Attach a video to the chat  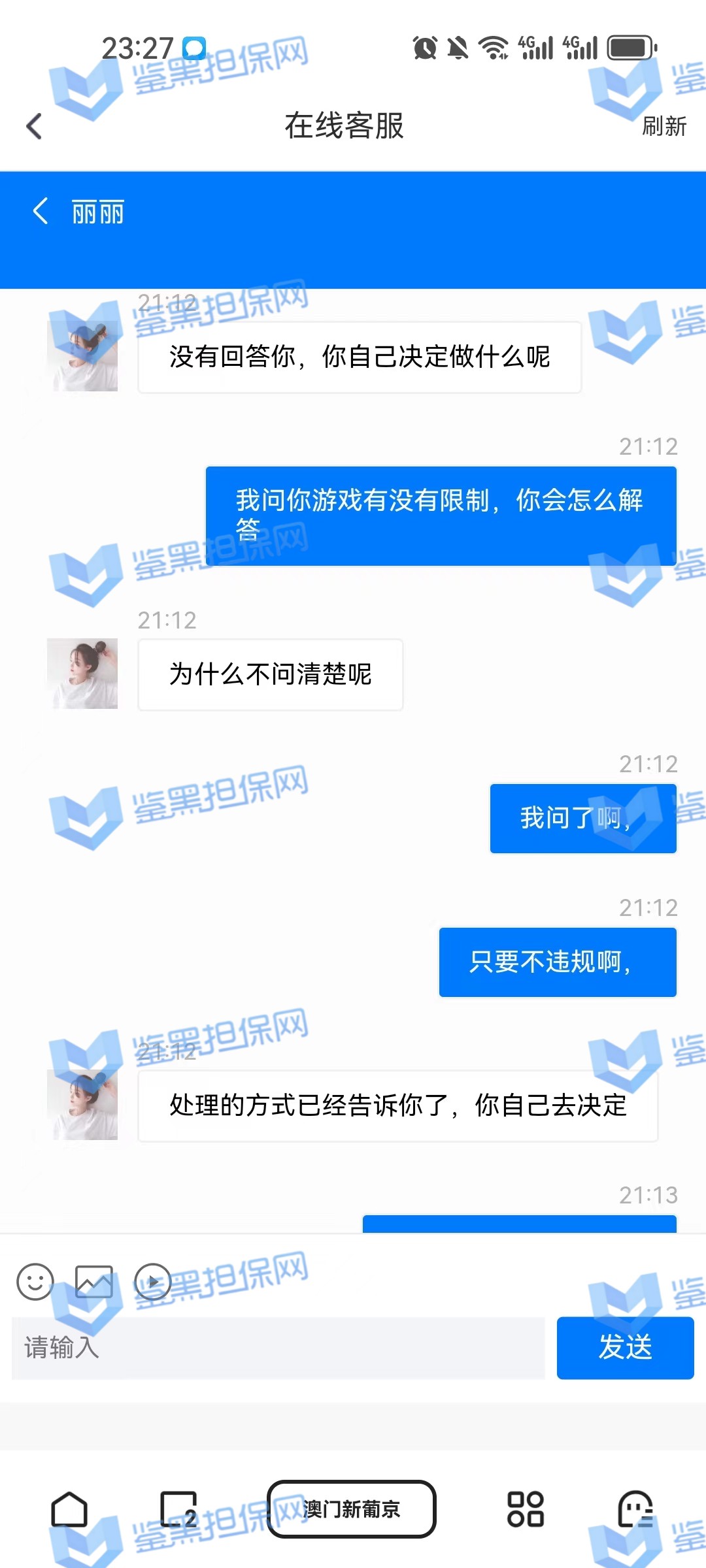pyautogui.click(x=153, y=1281)
